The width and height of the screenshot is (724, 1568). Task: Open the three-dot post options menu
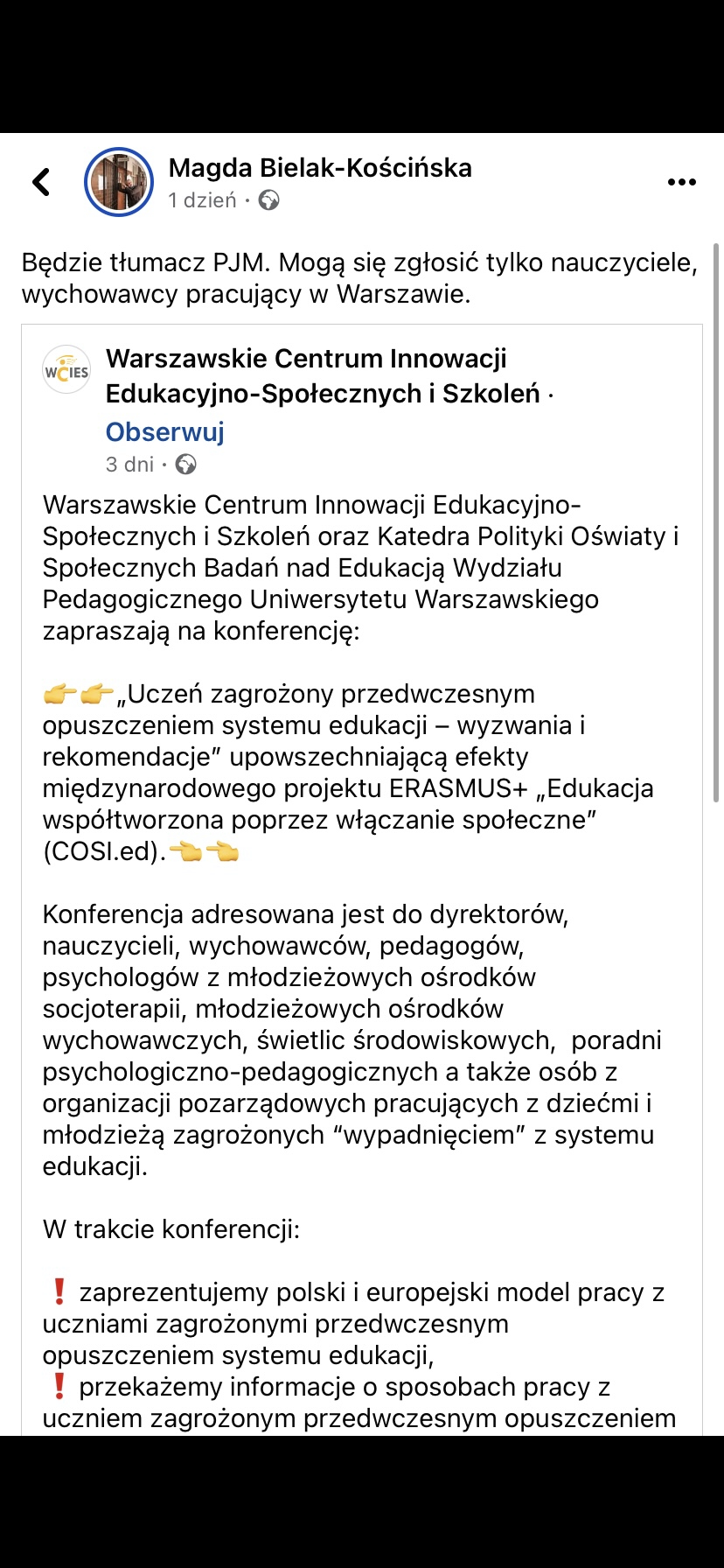682,182
